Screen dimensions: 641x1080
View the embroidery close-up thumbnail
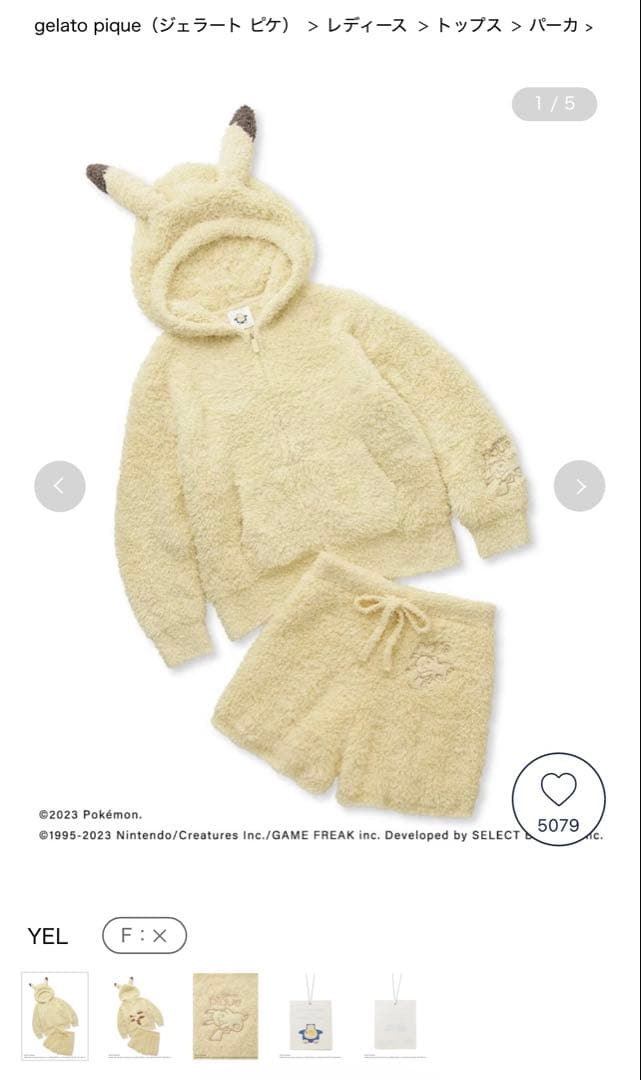(x=225, y=1015)
